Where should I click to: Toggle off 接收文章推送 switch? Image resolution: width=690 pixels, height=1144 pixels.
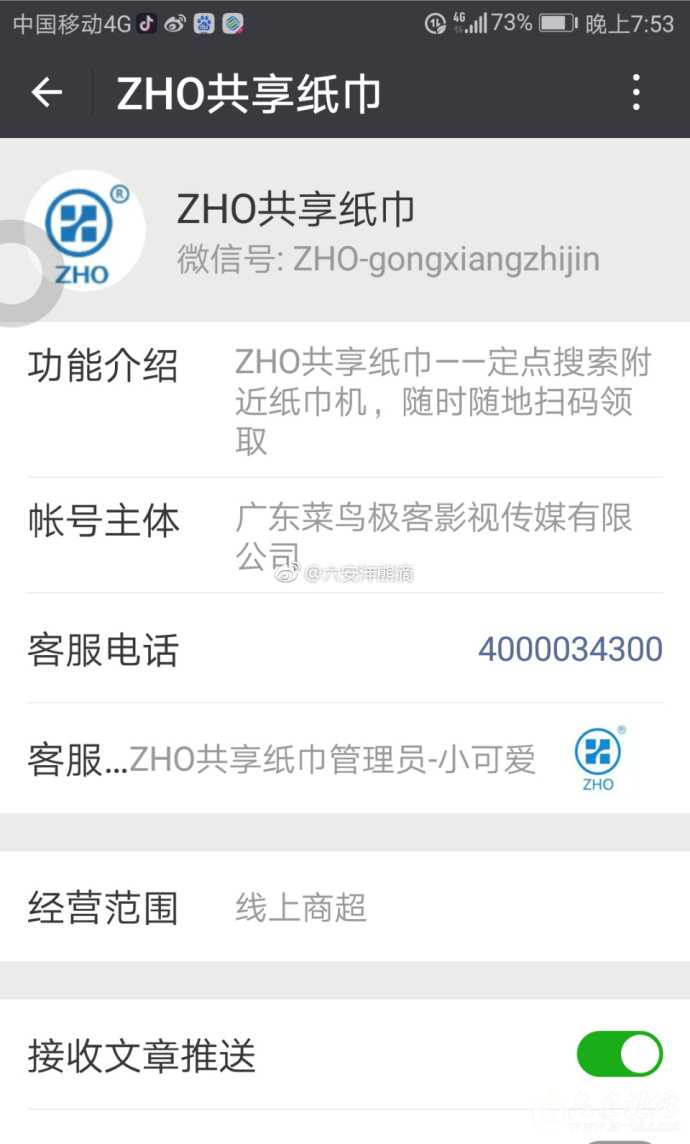tap(619, 1055)
